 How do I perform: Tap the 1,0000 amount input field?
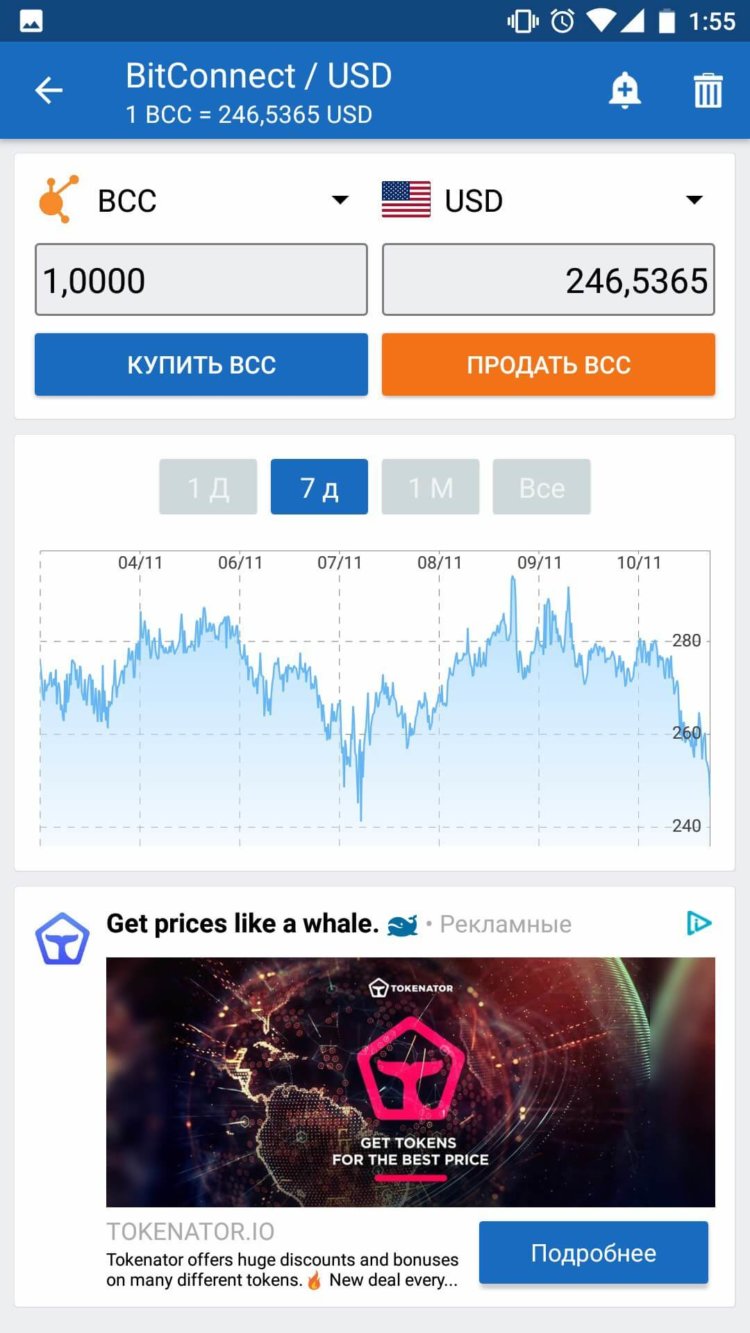(200, 280)
